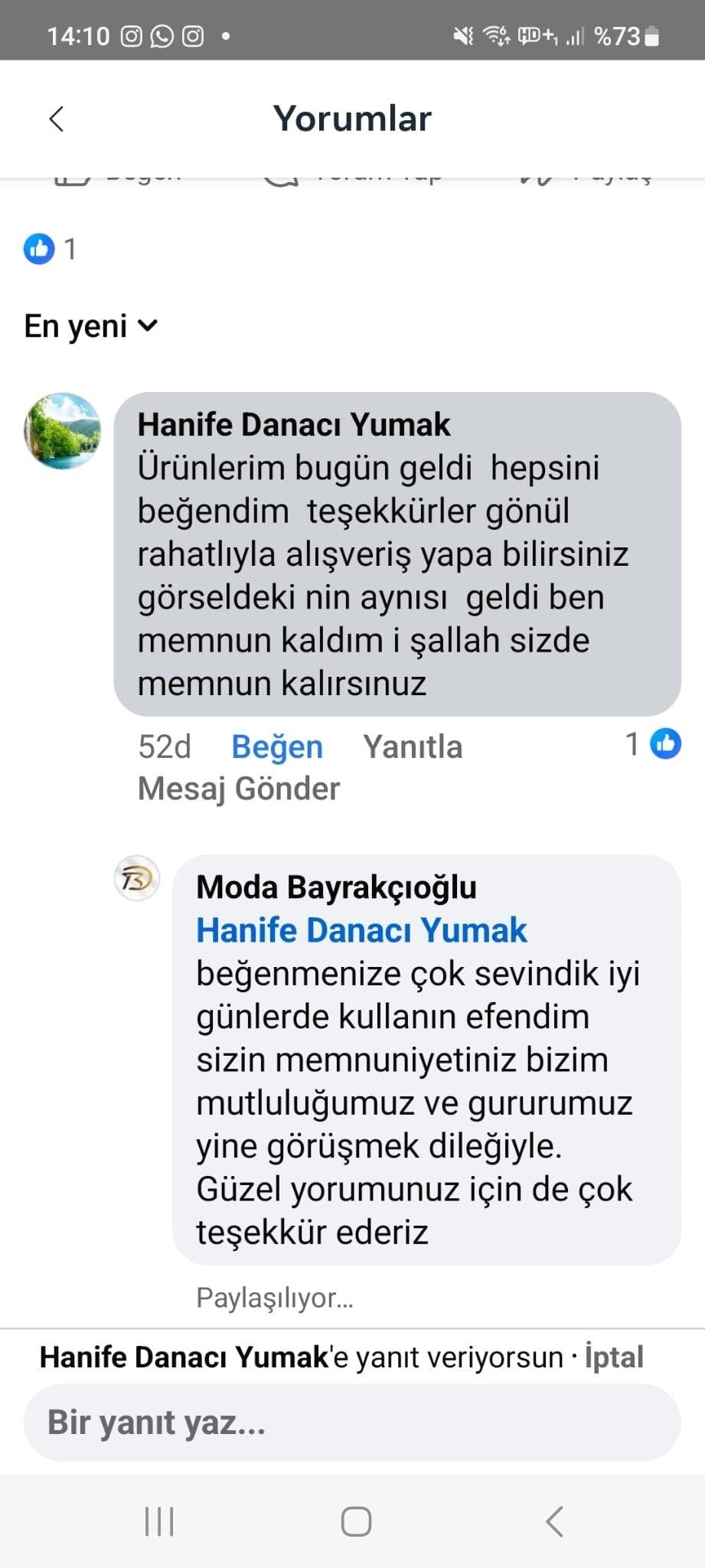The width and height of the screenshot is (705, 1568).
Task: Open Moda Bayrakçıoğlu's profile avatar
Action: tap(137, 877)
